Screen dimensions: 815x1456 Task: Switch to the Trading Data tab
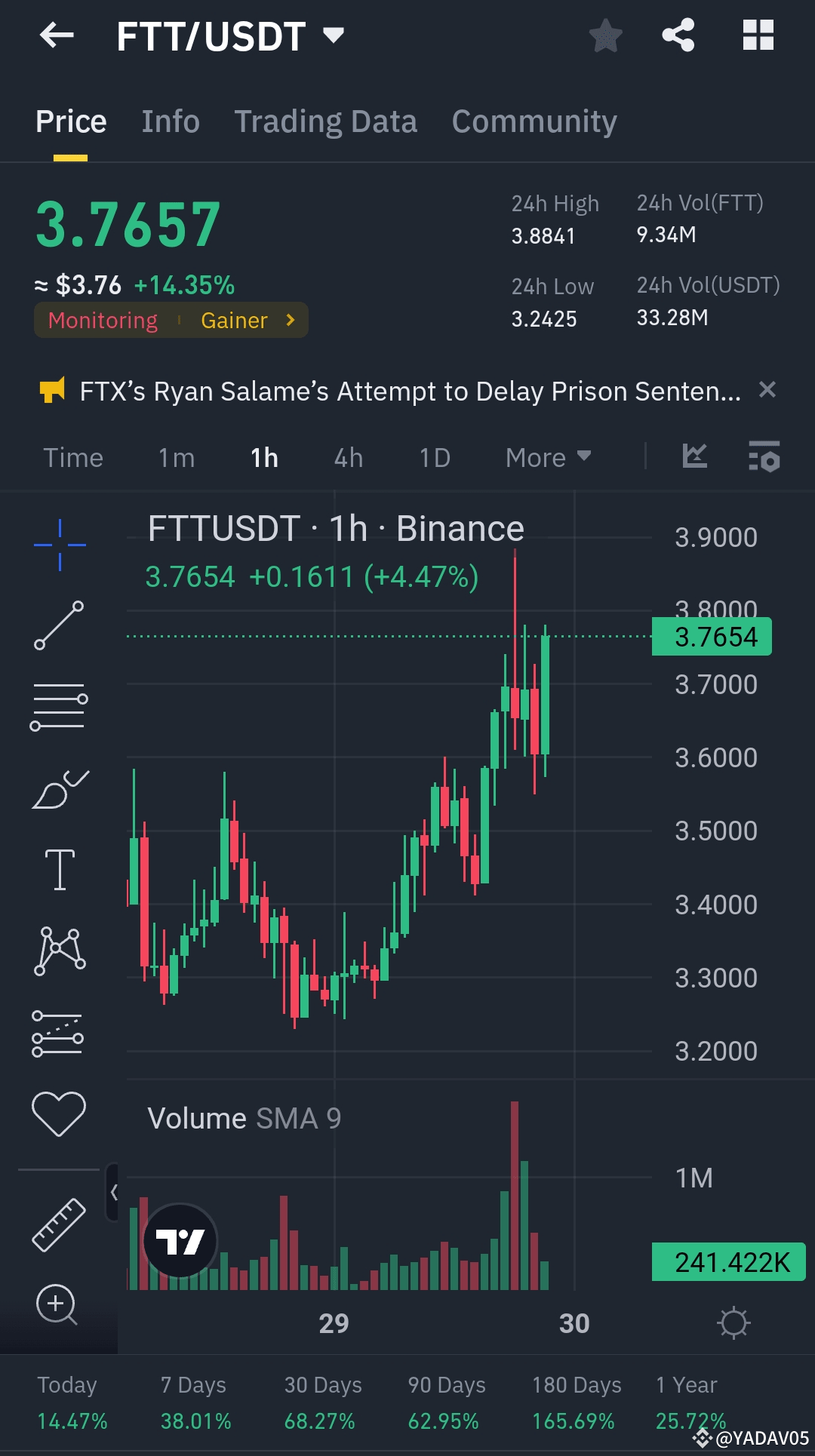(325, 121)
